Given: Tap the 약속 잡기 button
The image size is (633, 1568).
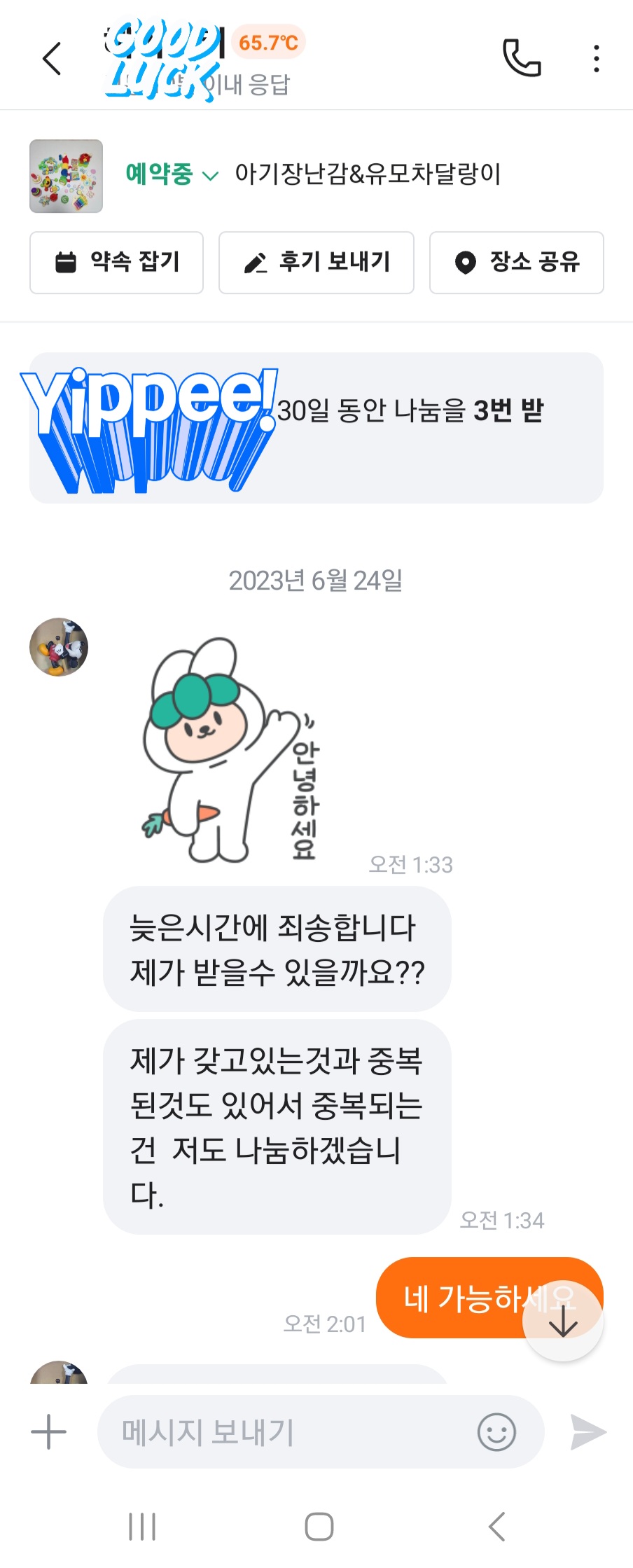Looking at the screenshot, I should 116,263.
